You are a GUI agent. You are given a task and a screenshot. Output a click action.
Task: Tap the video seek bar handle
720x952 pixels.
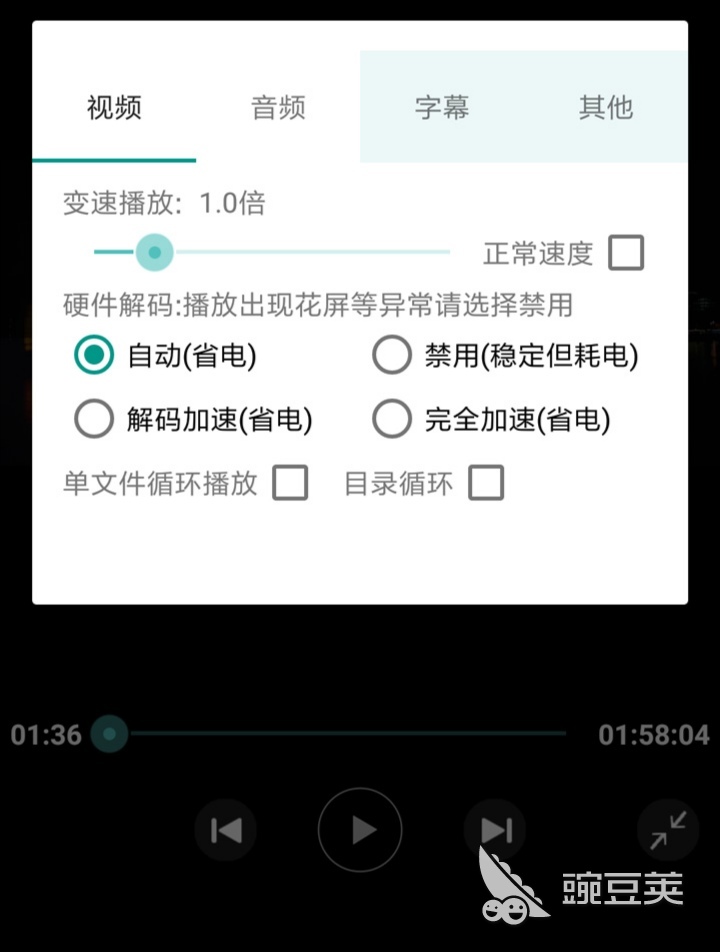pyautogui.click(x=108, y=734)
